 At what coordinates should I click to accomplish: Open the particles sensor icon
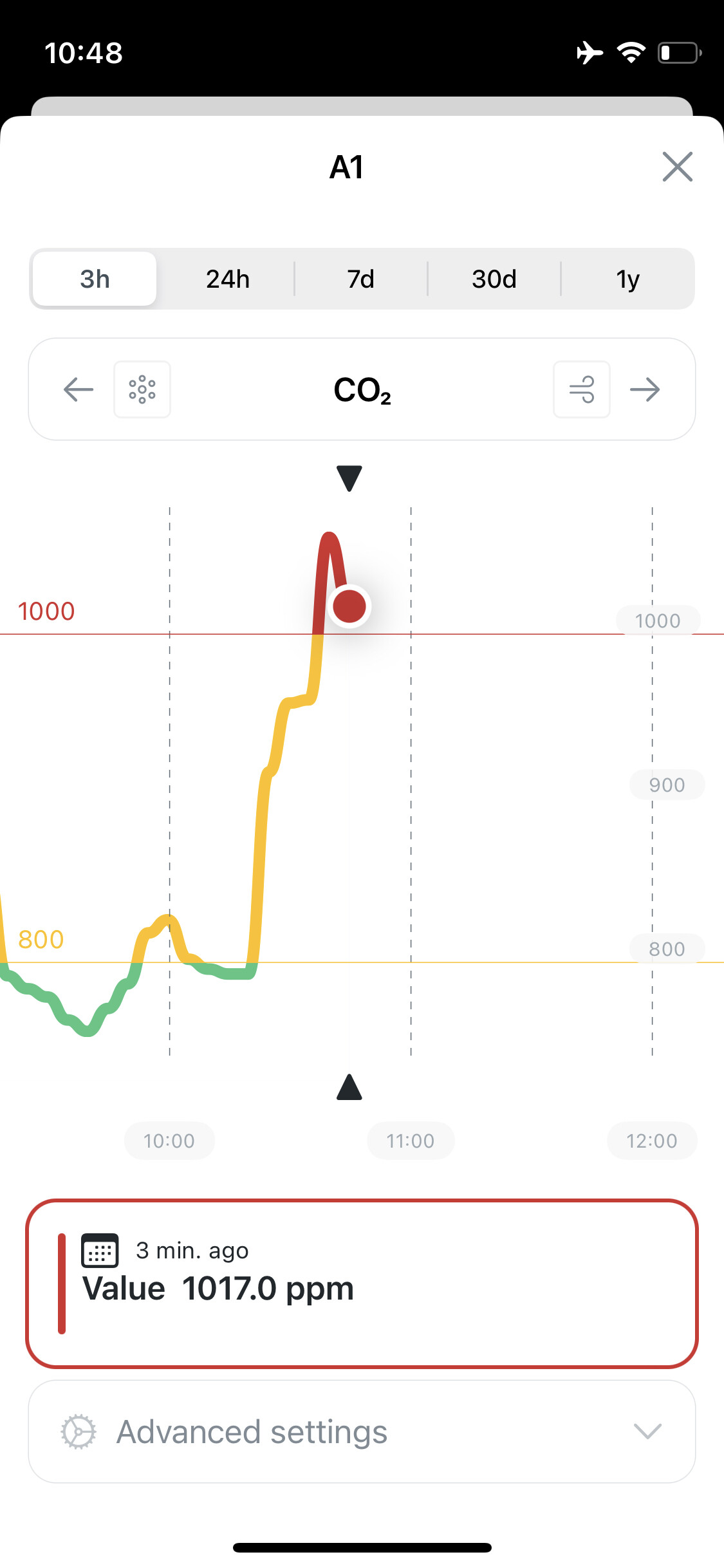(142, 389)
